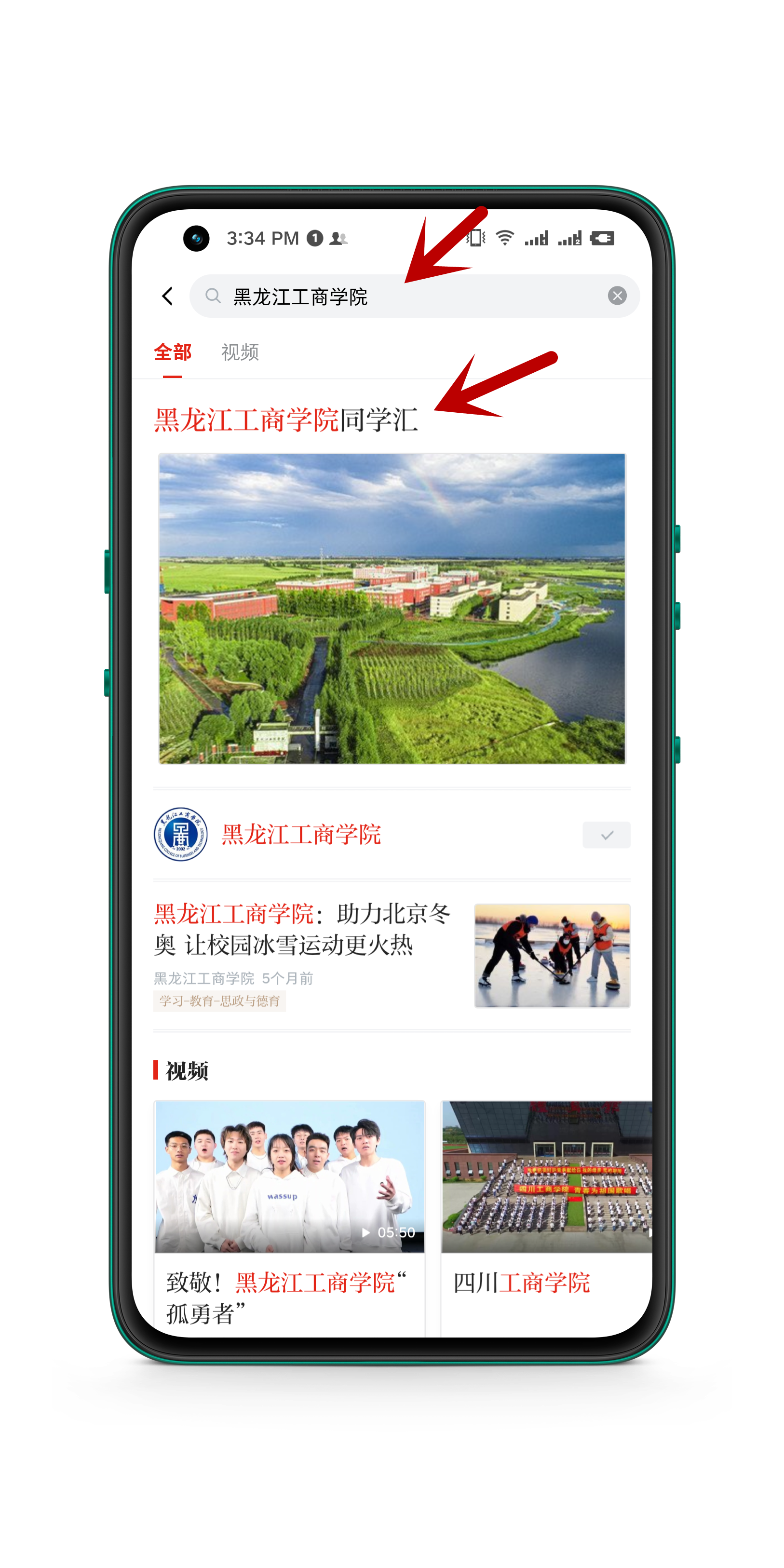Play video 致敬！黑龙江工商学院“孤勇者”
The width and height of the screenshot is (784, 1568).
(289, 1176)
